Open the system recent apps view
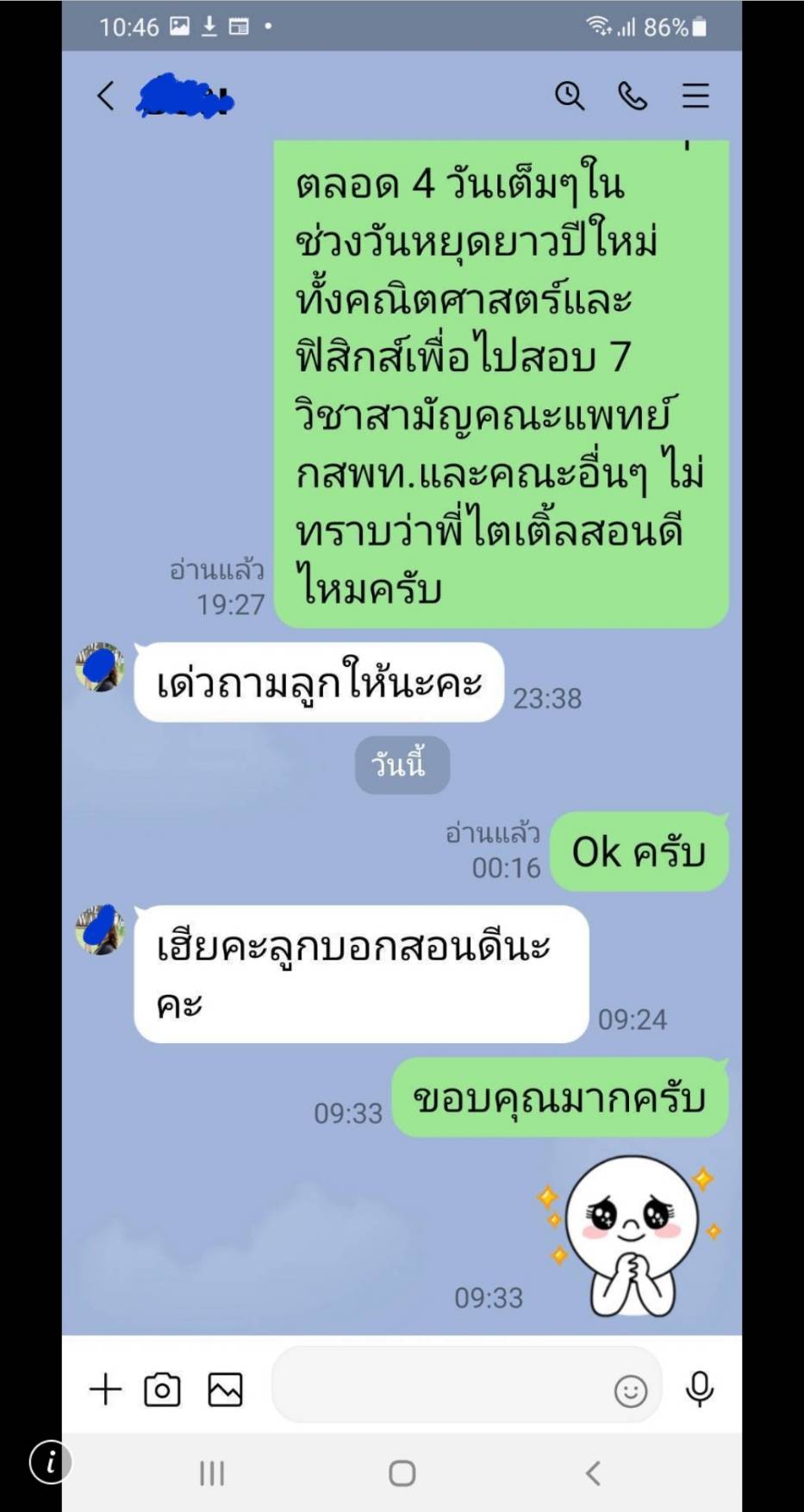 (212, 1473)
